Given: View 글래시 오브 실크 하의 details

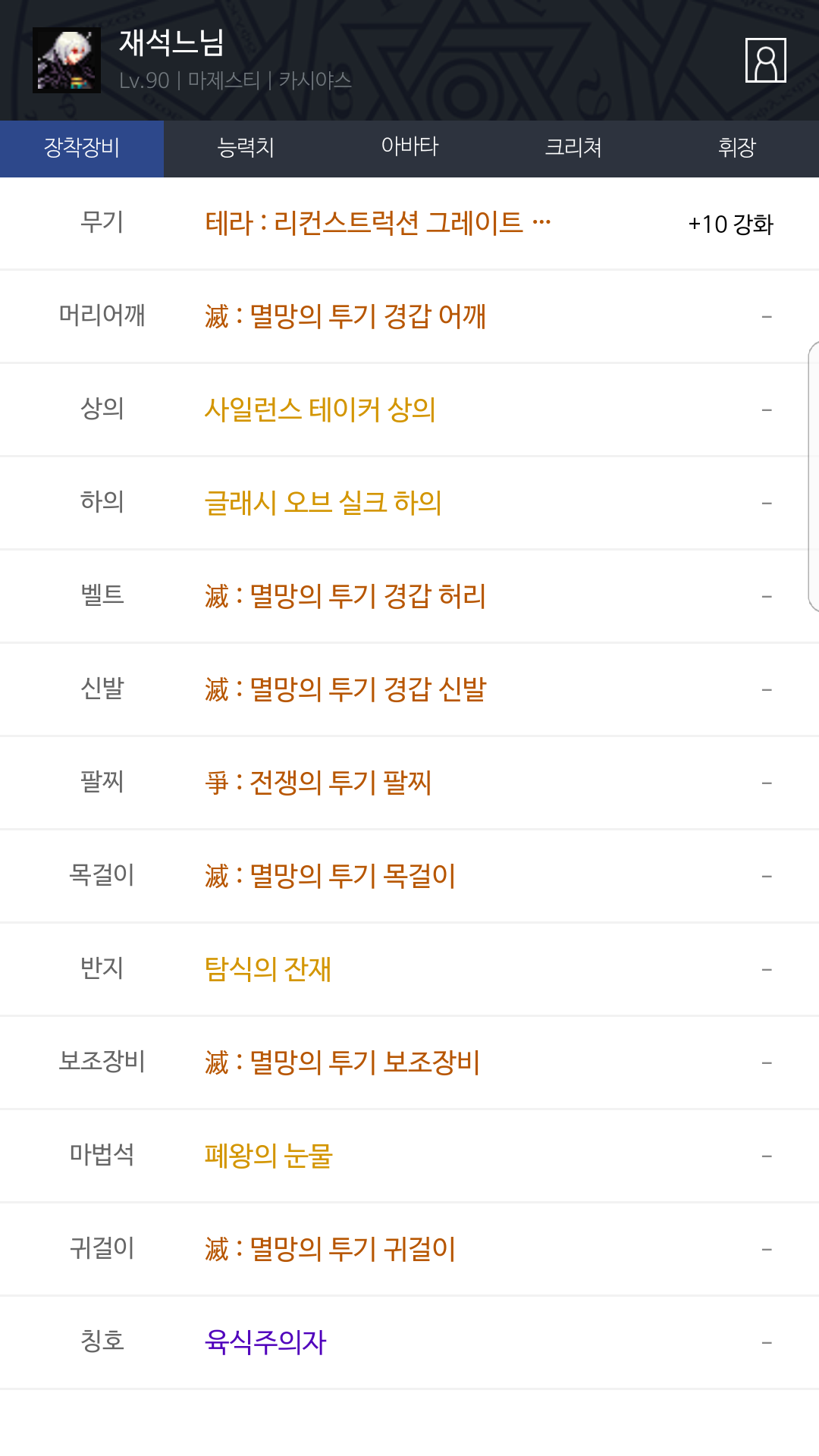Looking at the screenshot, I should [323, 503].
